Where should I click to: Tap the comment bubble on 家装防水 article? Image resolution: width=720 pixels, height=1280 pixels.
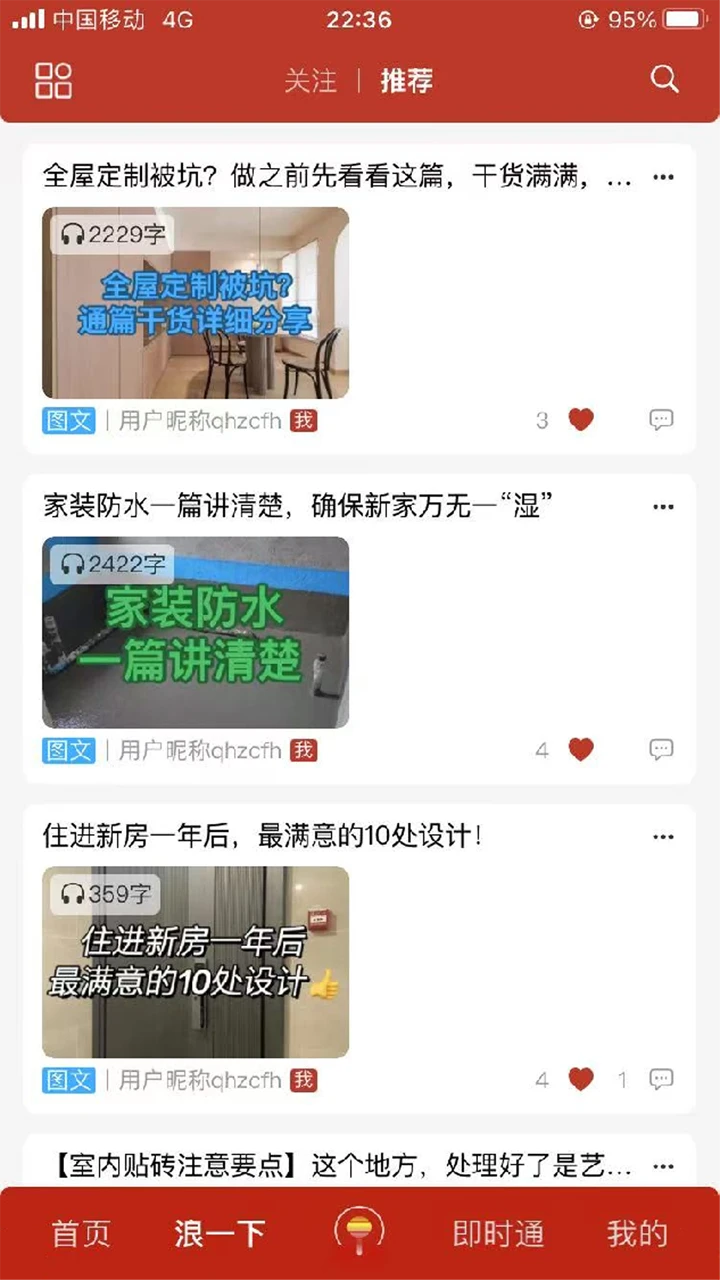[662, 750]
